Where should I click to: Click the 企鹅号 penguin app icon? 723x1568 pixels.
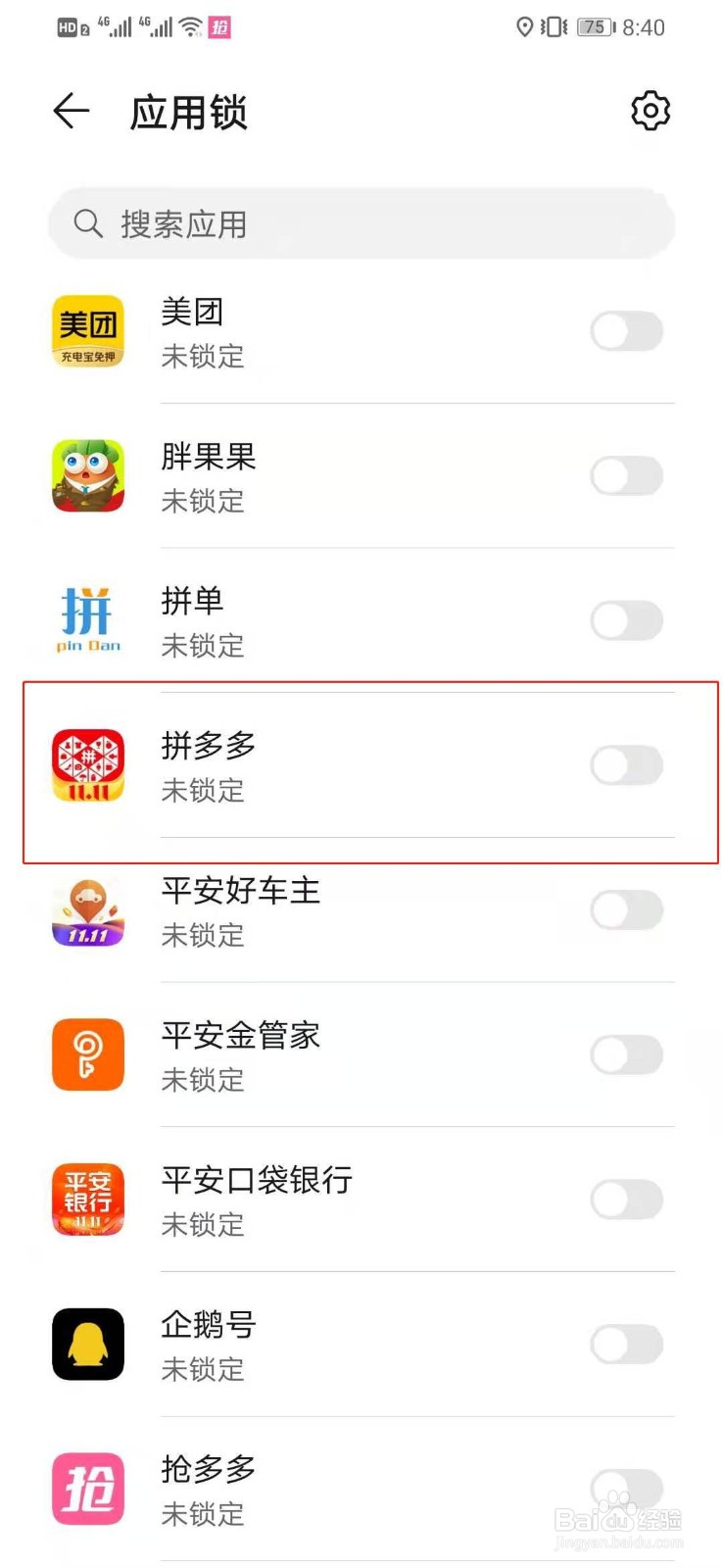(x=87, y=1344)
